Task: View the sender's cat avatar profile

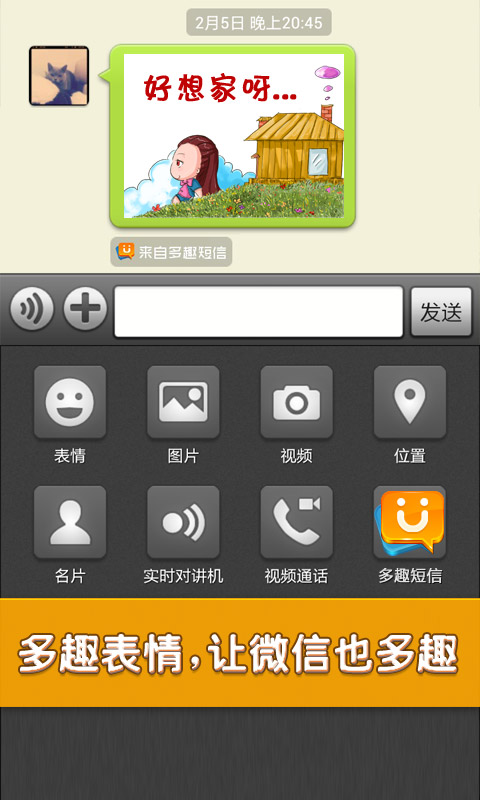Action: [x=59, y=76]
